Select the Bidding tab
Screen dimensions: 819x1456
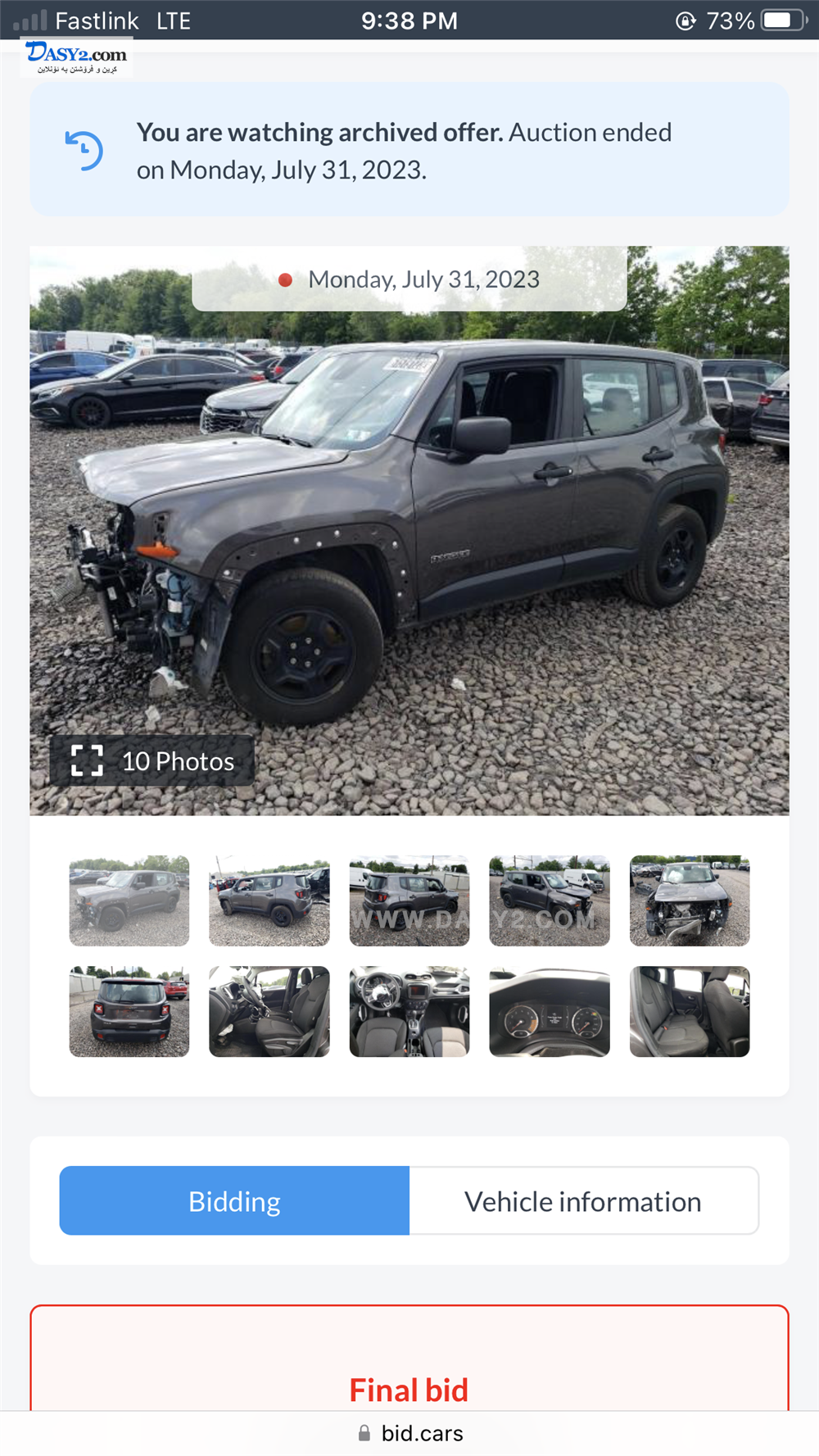(x=234, y=1201)
